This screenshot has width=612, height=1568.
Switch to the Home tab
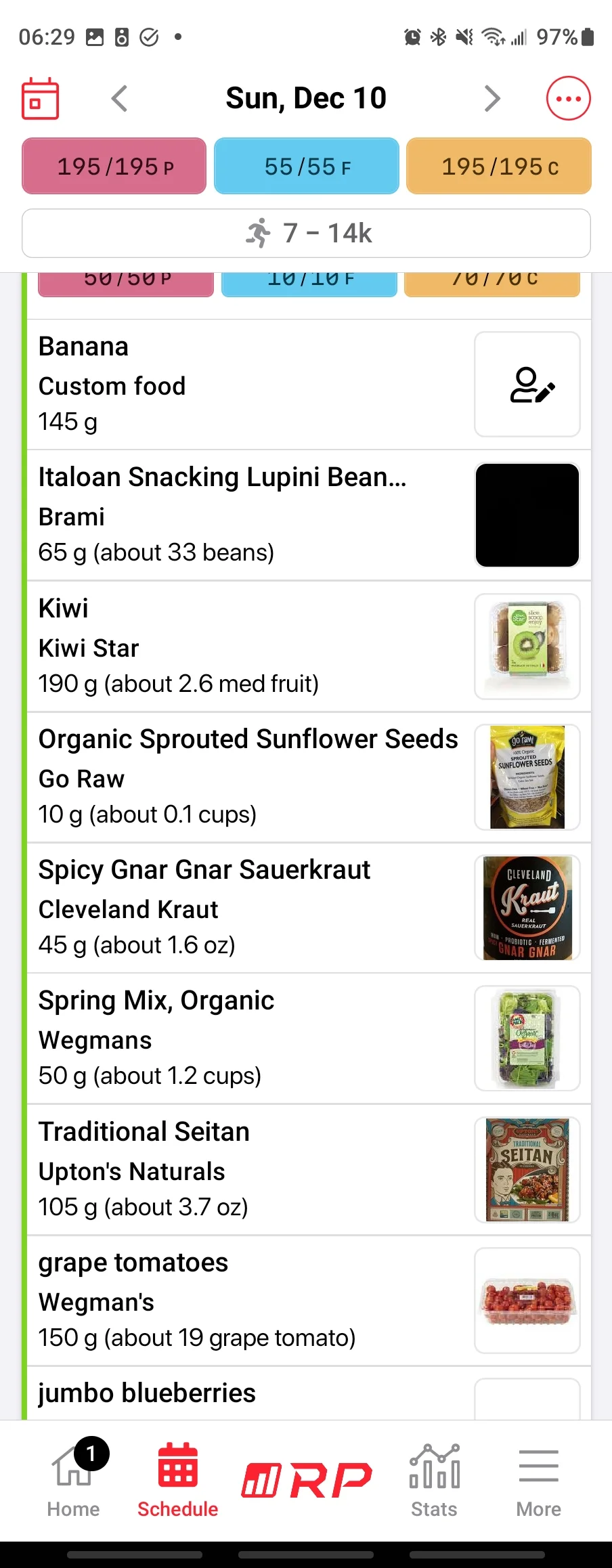(73, 1480)
